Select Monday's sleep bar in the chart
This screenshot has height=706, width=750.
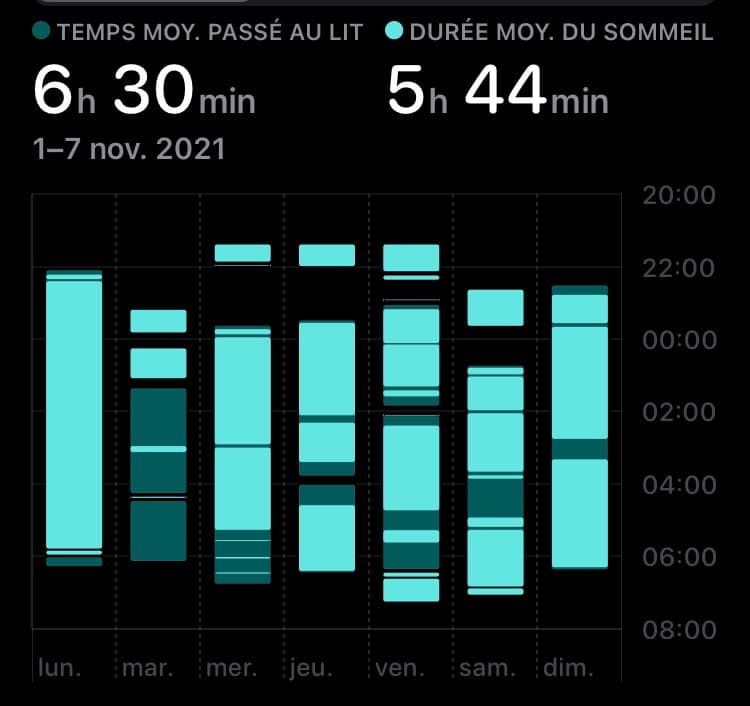pos(74,415)
